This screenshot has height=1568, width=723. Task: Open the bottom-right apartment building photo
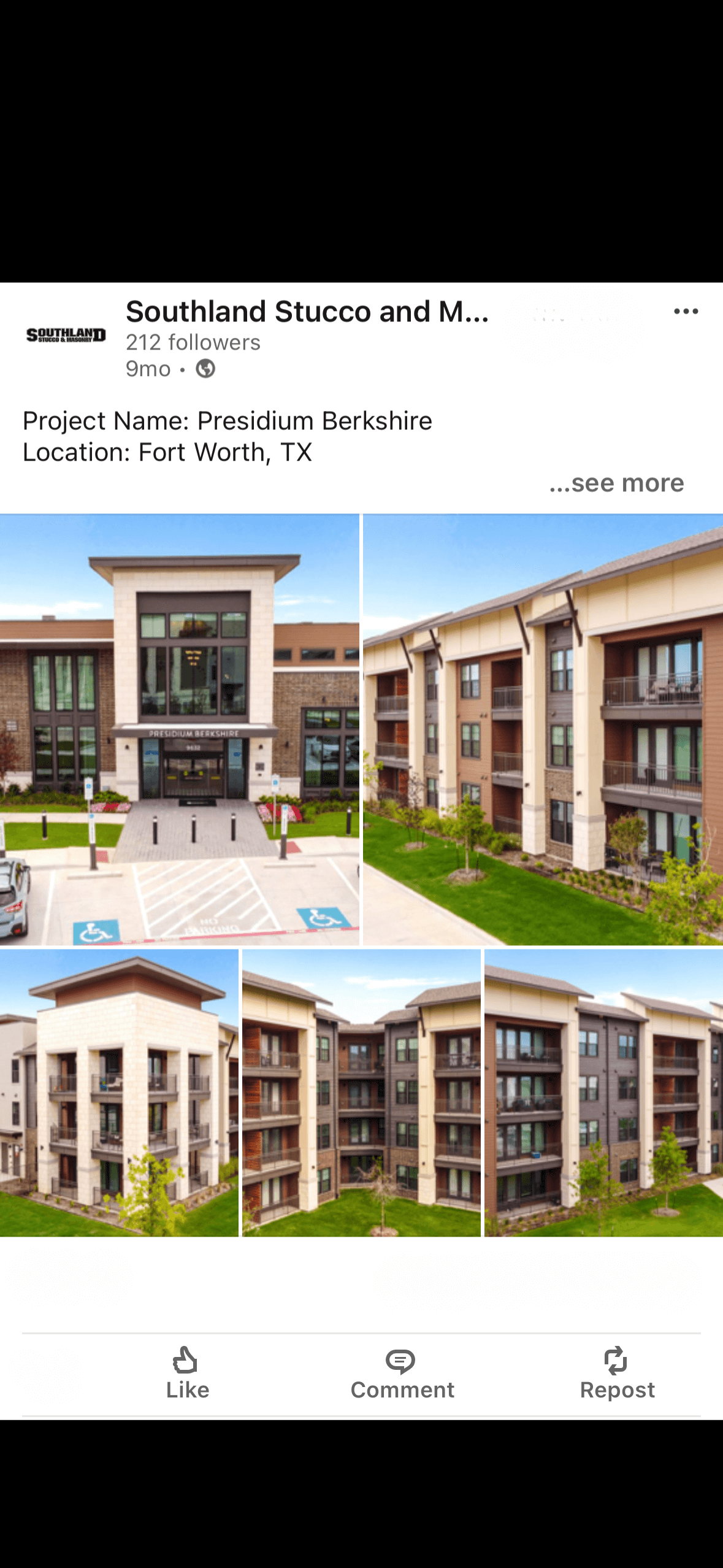[x=603, y=1093]
